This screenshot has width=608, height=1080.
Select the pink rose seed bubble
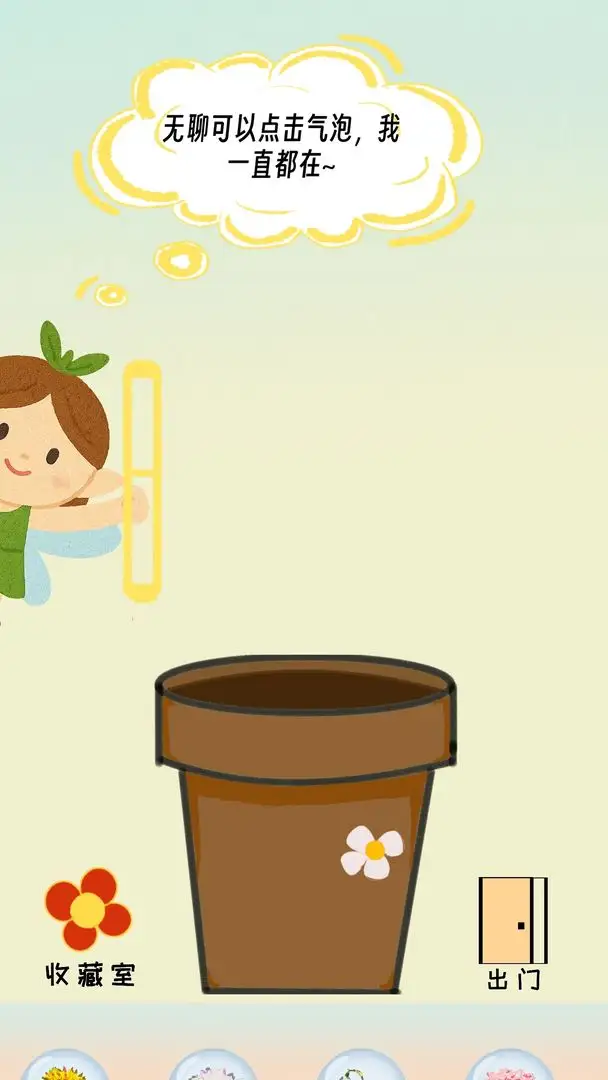point(509,1066)
